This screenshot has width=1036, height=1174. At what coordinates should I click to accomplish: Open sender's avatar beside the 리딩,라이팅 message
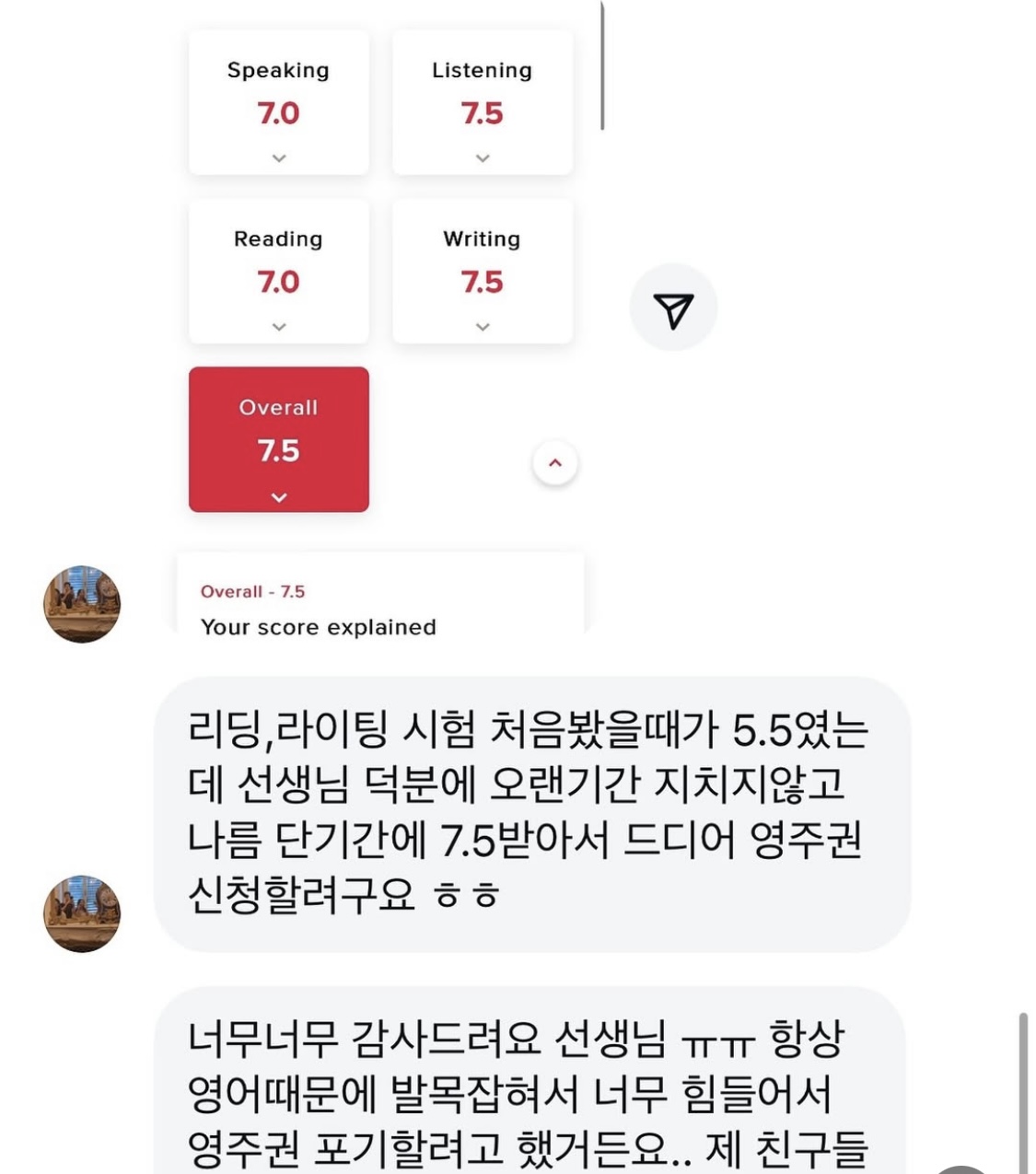point(82,912)
